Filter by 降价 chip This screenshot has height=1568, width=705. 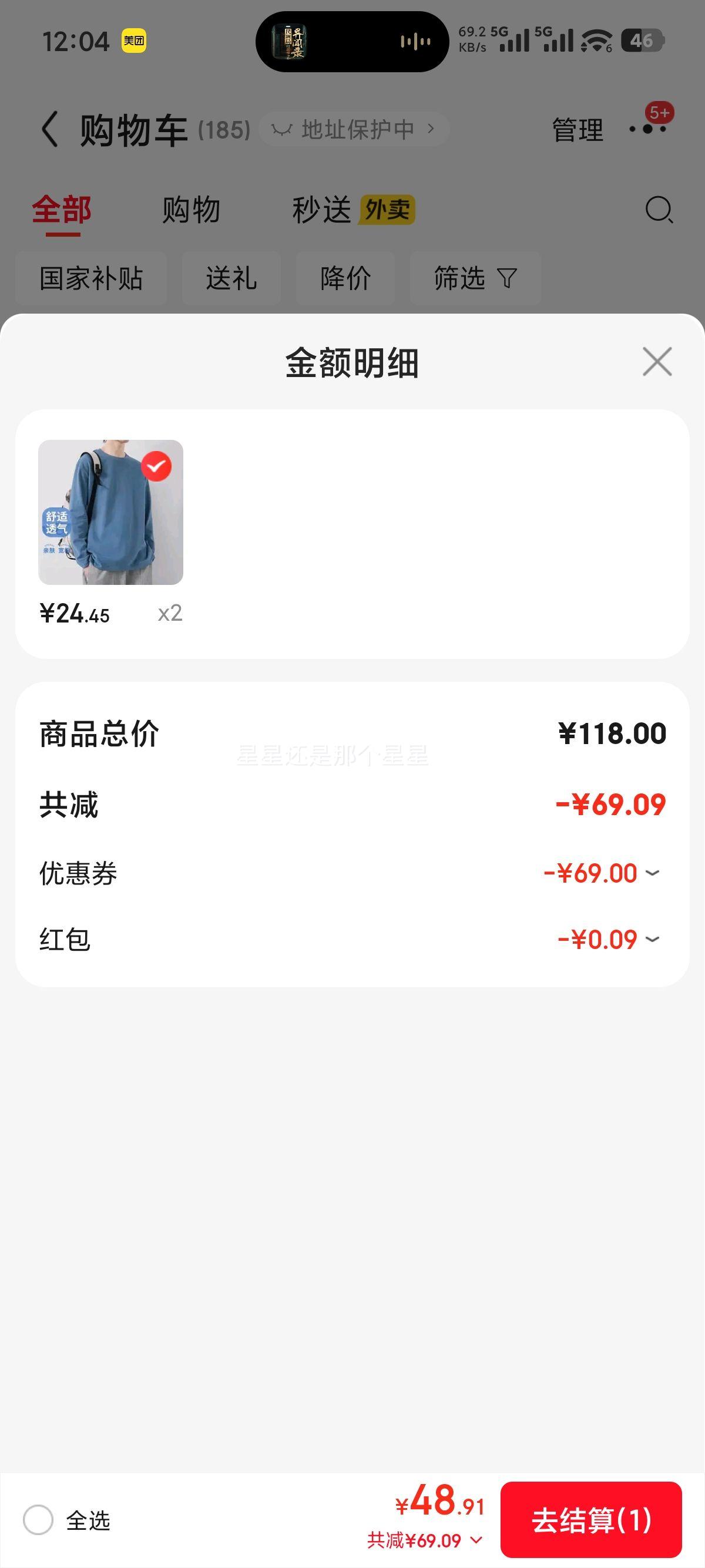[345, 278]
